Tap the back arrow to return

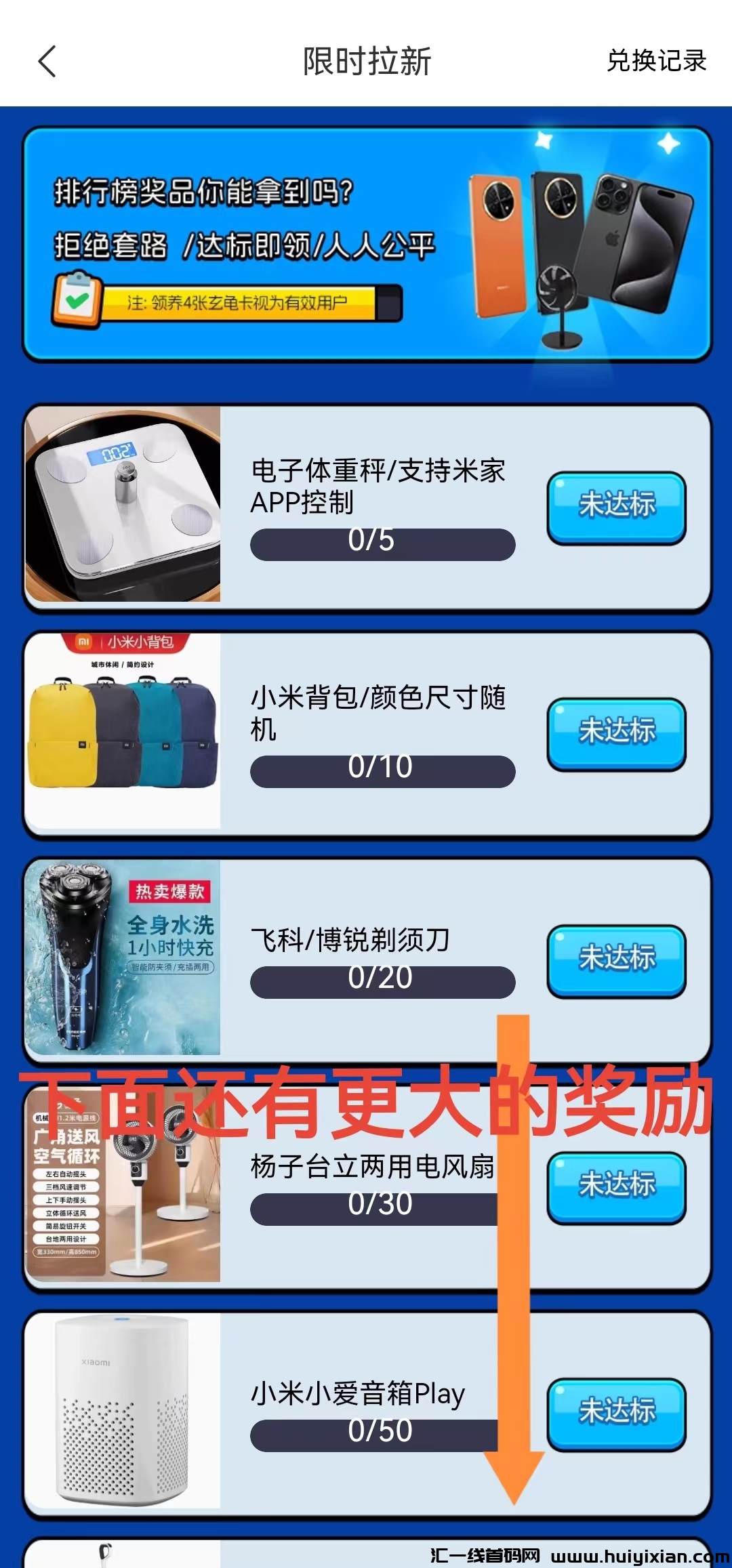click(x=46, y=62)
